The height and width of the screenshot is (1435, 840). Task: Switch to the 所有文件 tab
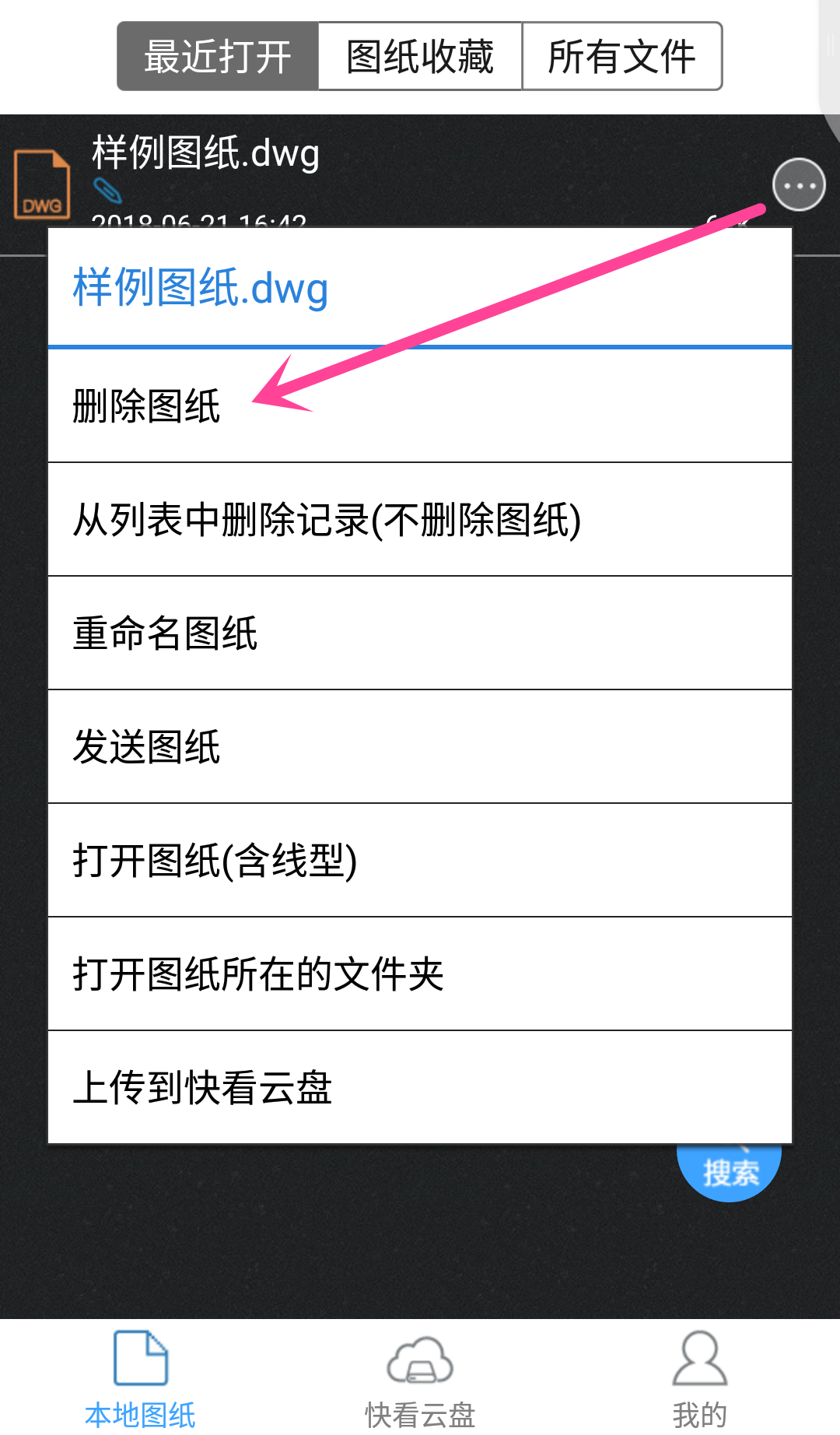pos(622,56)
